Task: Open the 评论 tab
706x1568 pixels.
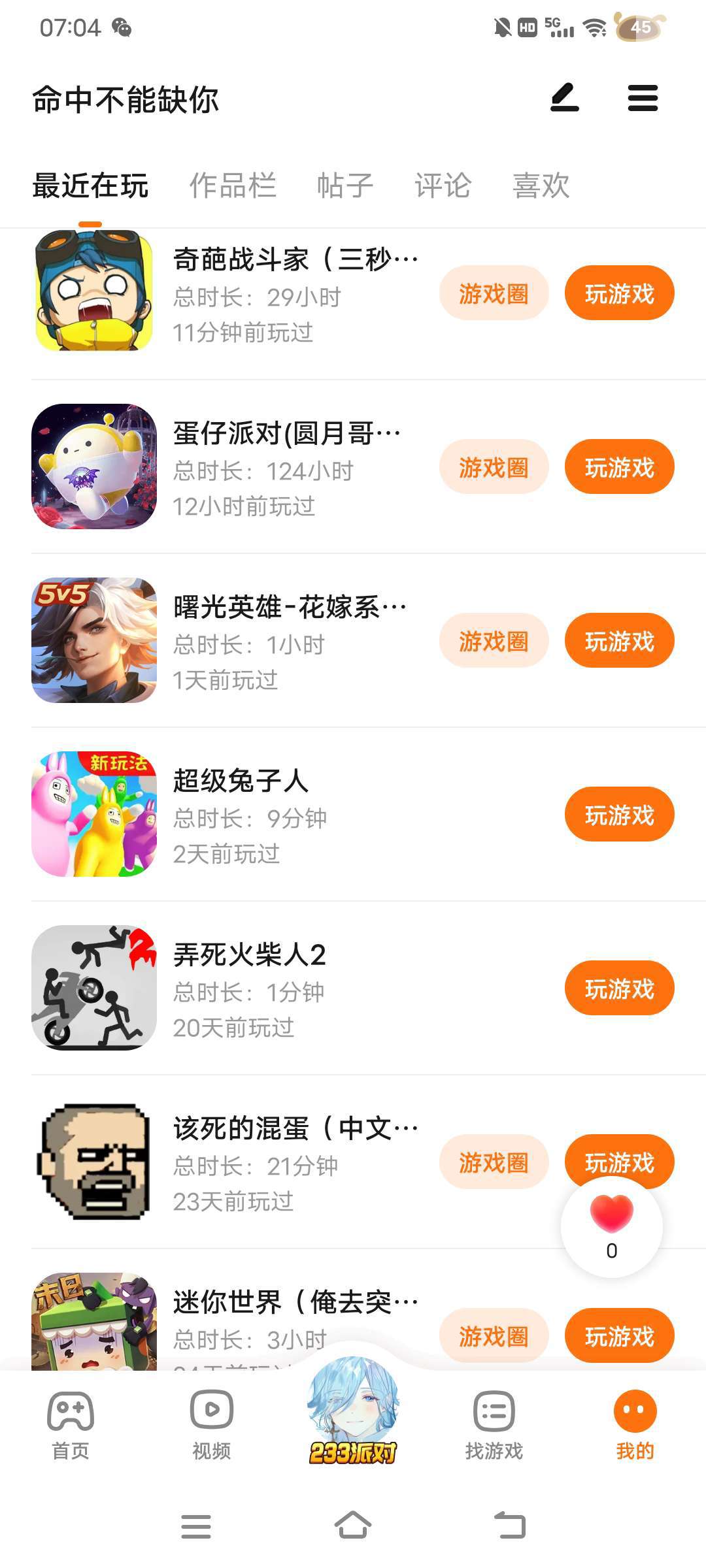Action: click(443, 186)
